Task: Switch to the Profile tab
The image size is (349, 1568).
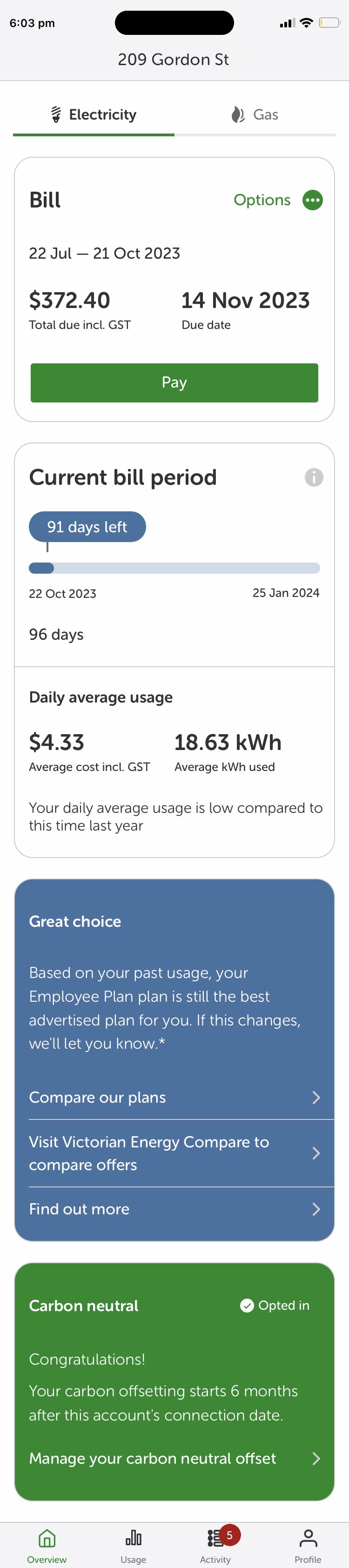Action: pos(308,1546)
